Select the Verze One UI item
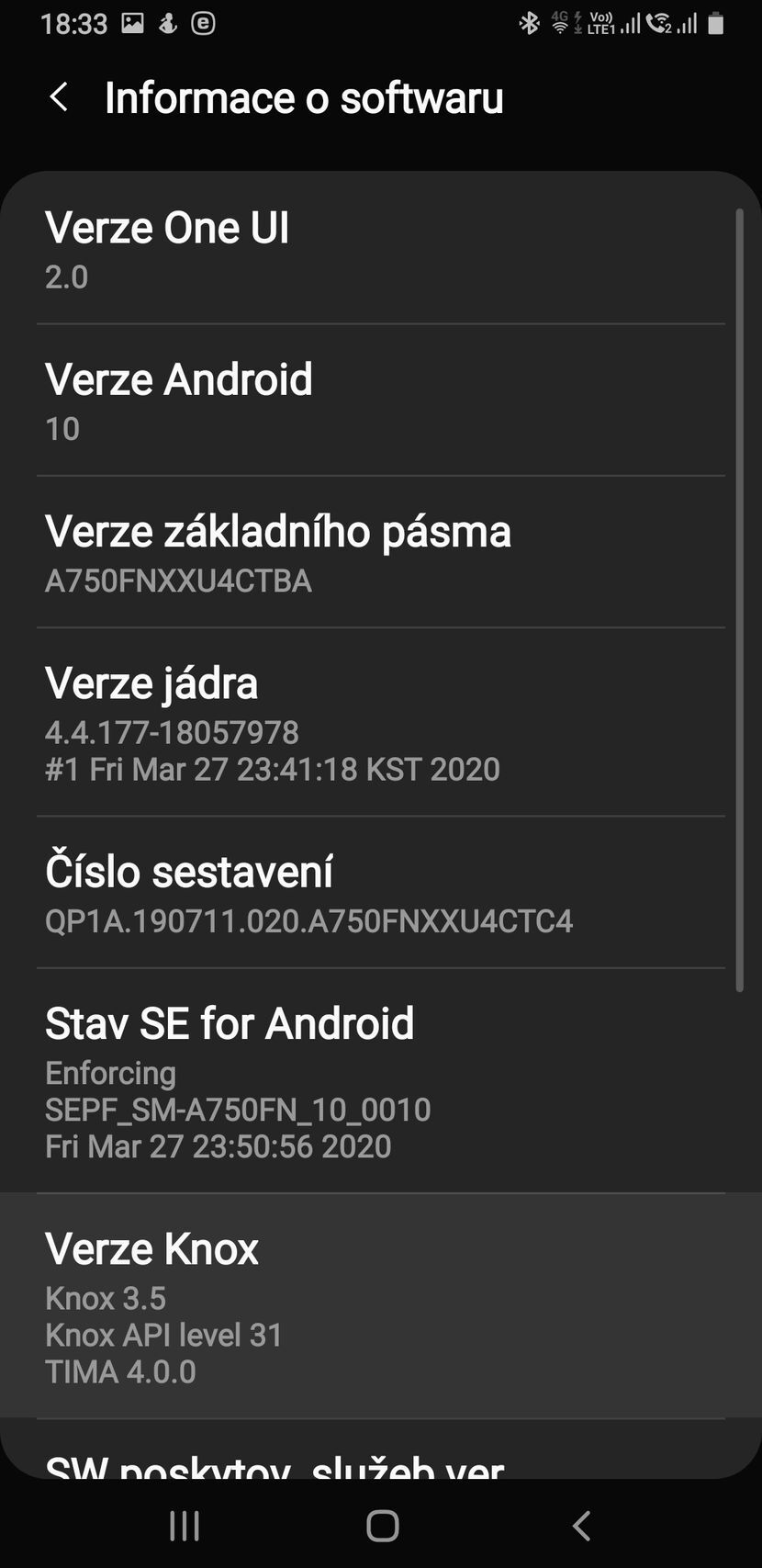 point(381,248)
